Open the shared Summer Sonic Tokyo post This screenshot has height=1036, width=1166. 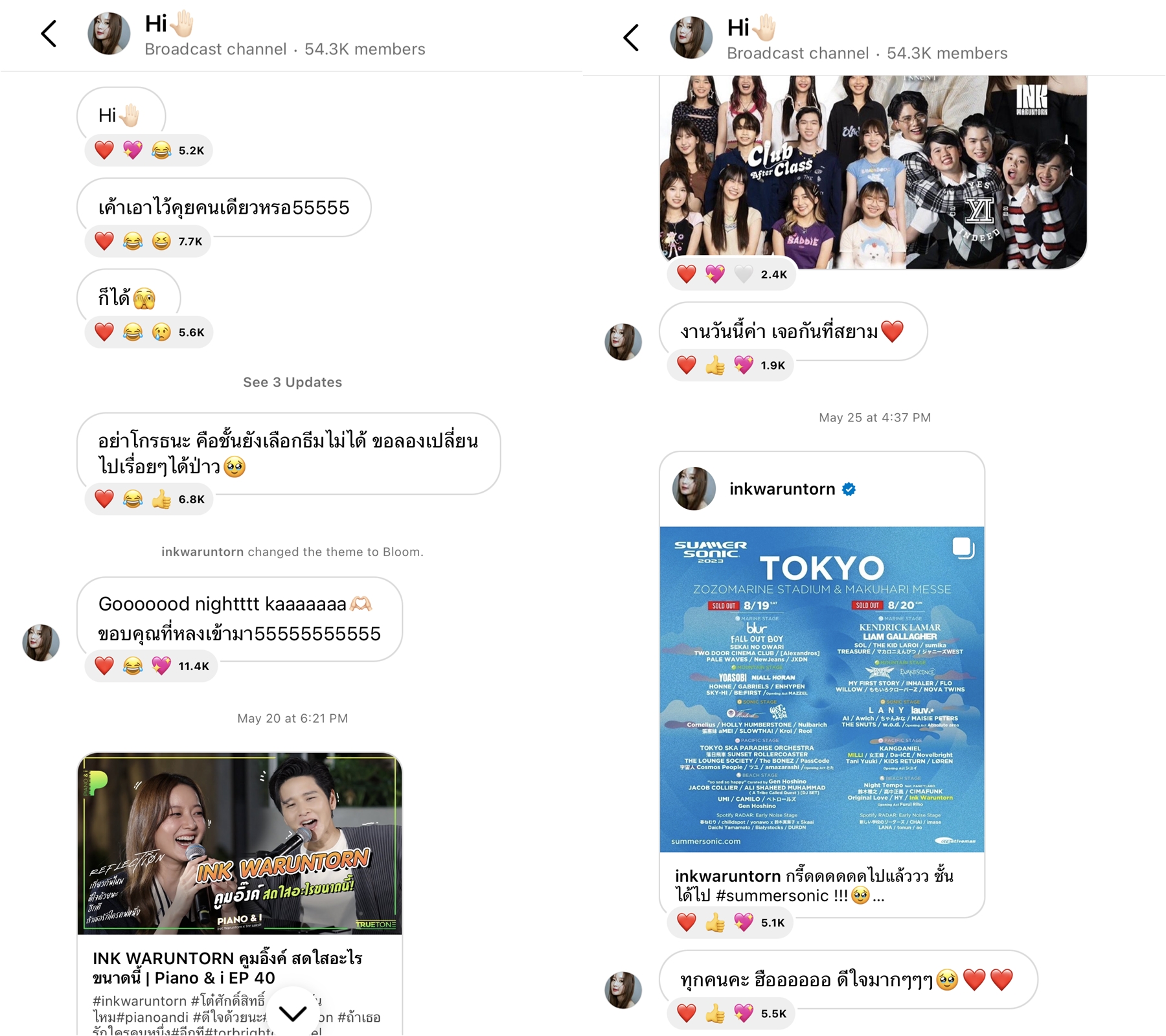821,689
